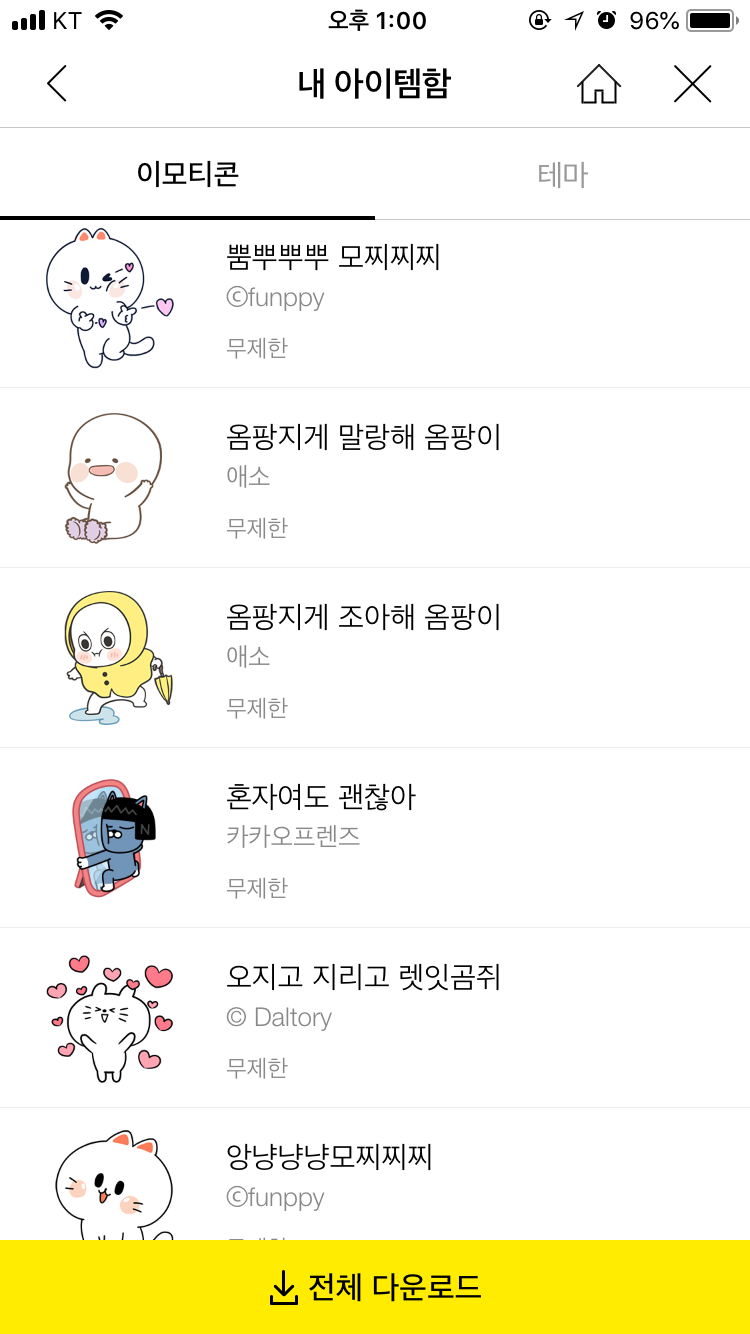Tap the 전체 다운로드 button
Viewport: 750px width, 1334px height.
[x=375, y=1287]
